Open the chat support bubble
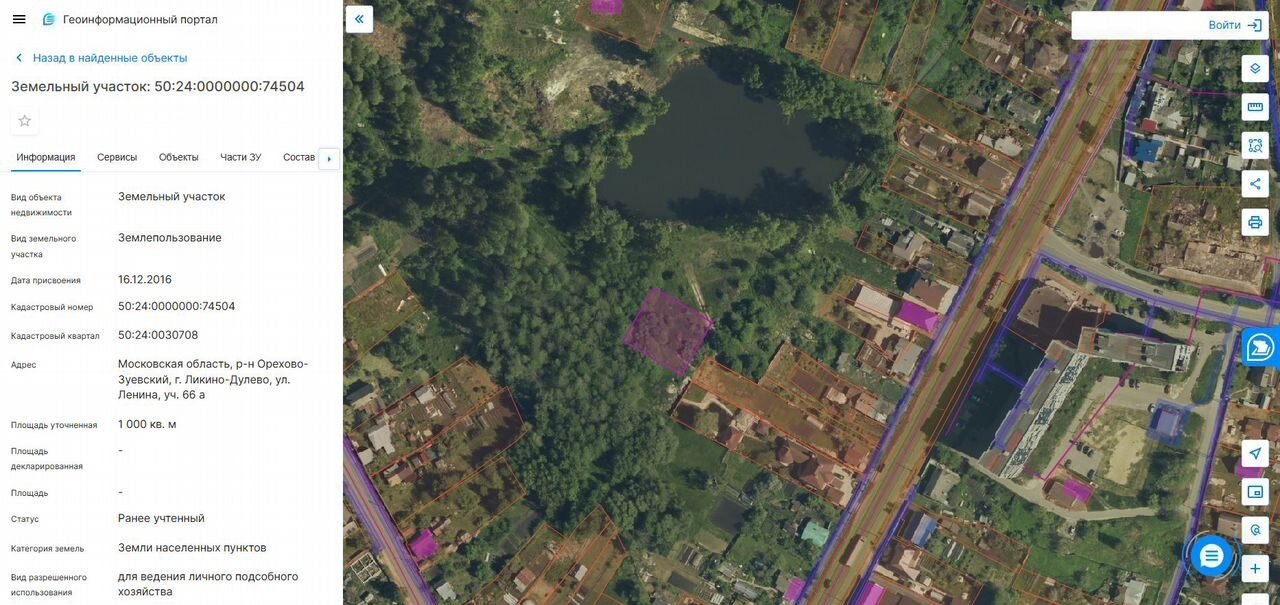 (x=1212, y=556)
